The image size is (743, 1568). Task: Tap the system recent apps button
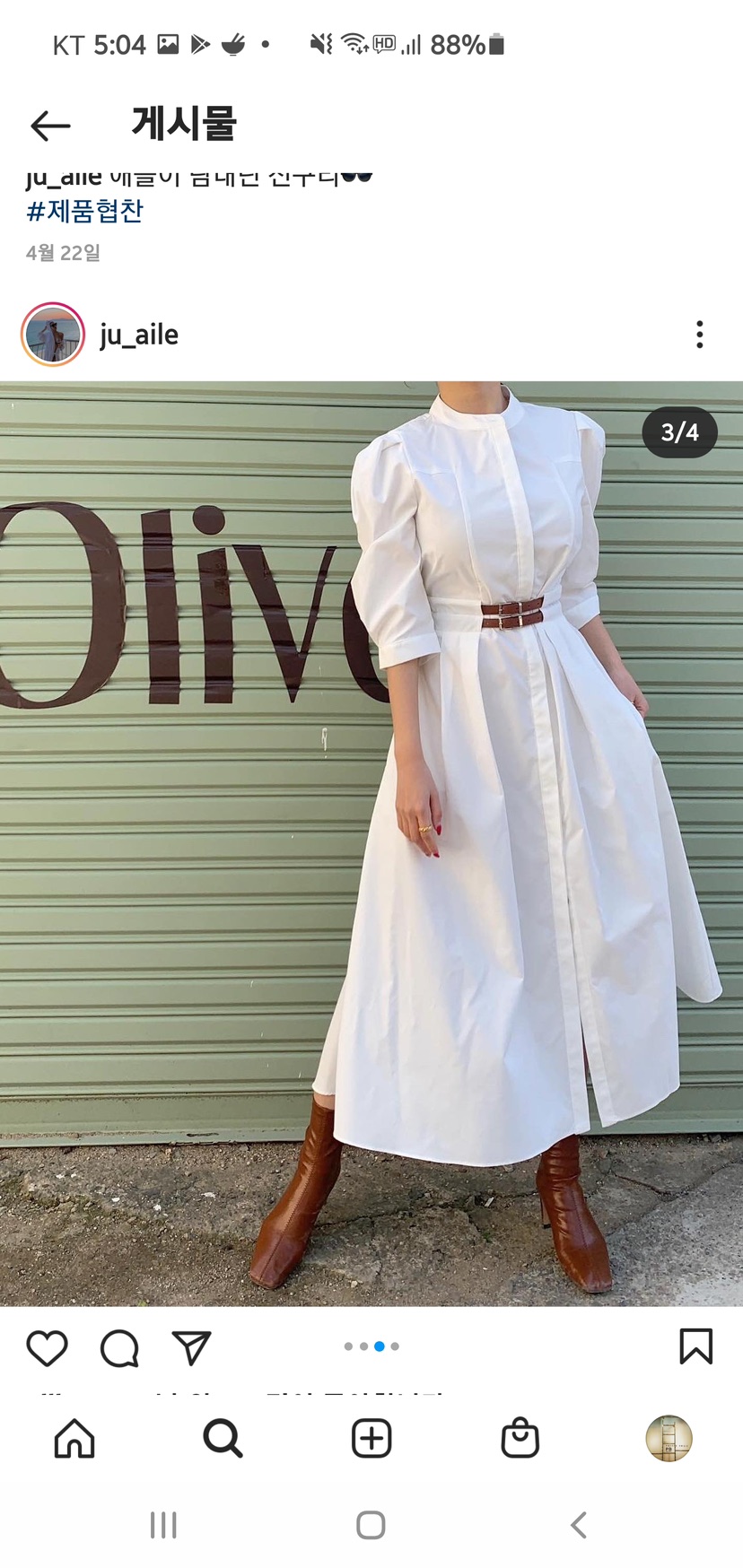(163, 1525)
